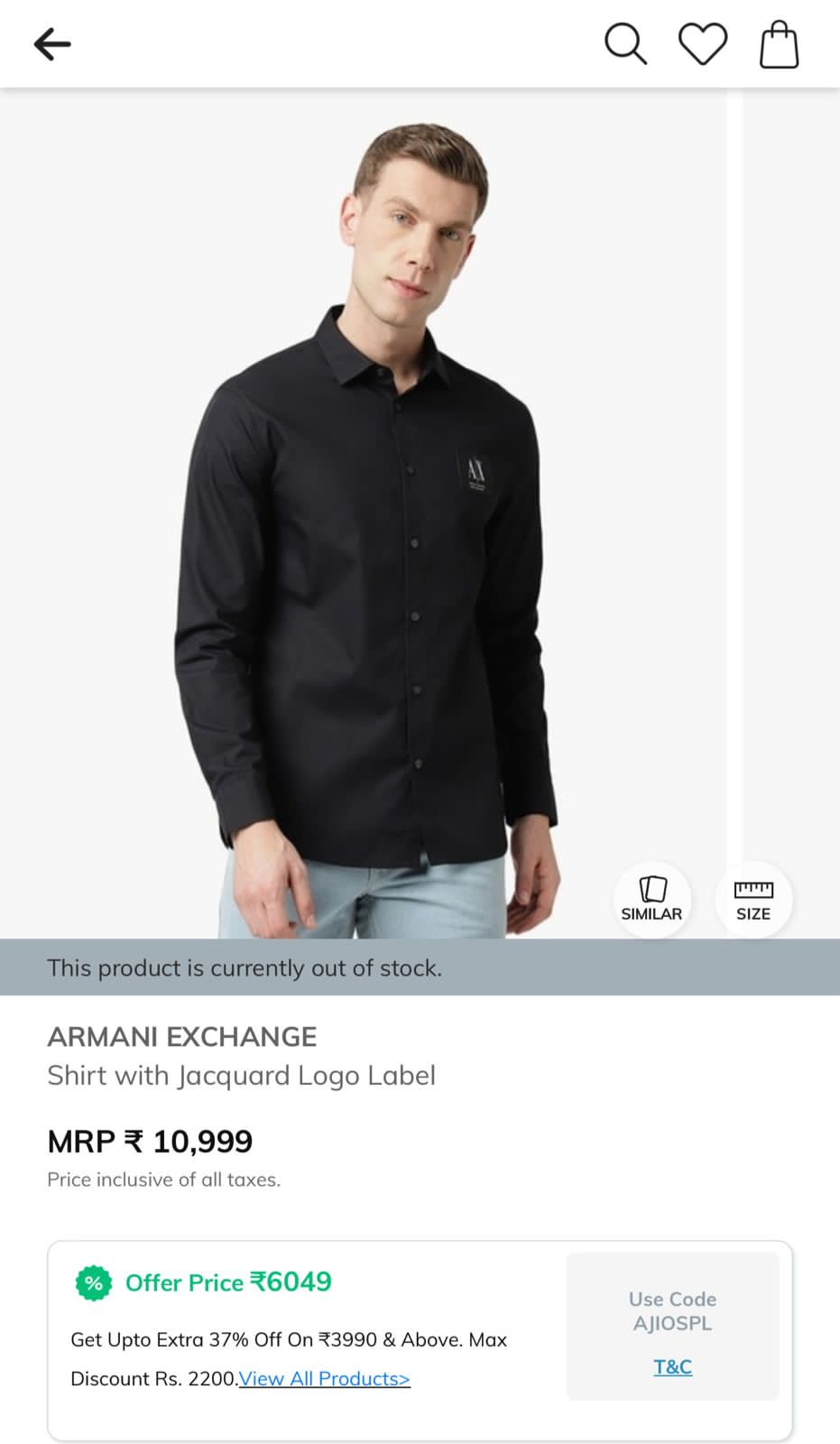Go back using the arrow icon

tap(52, 43)
